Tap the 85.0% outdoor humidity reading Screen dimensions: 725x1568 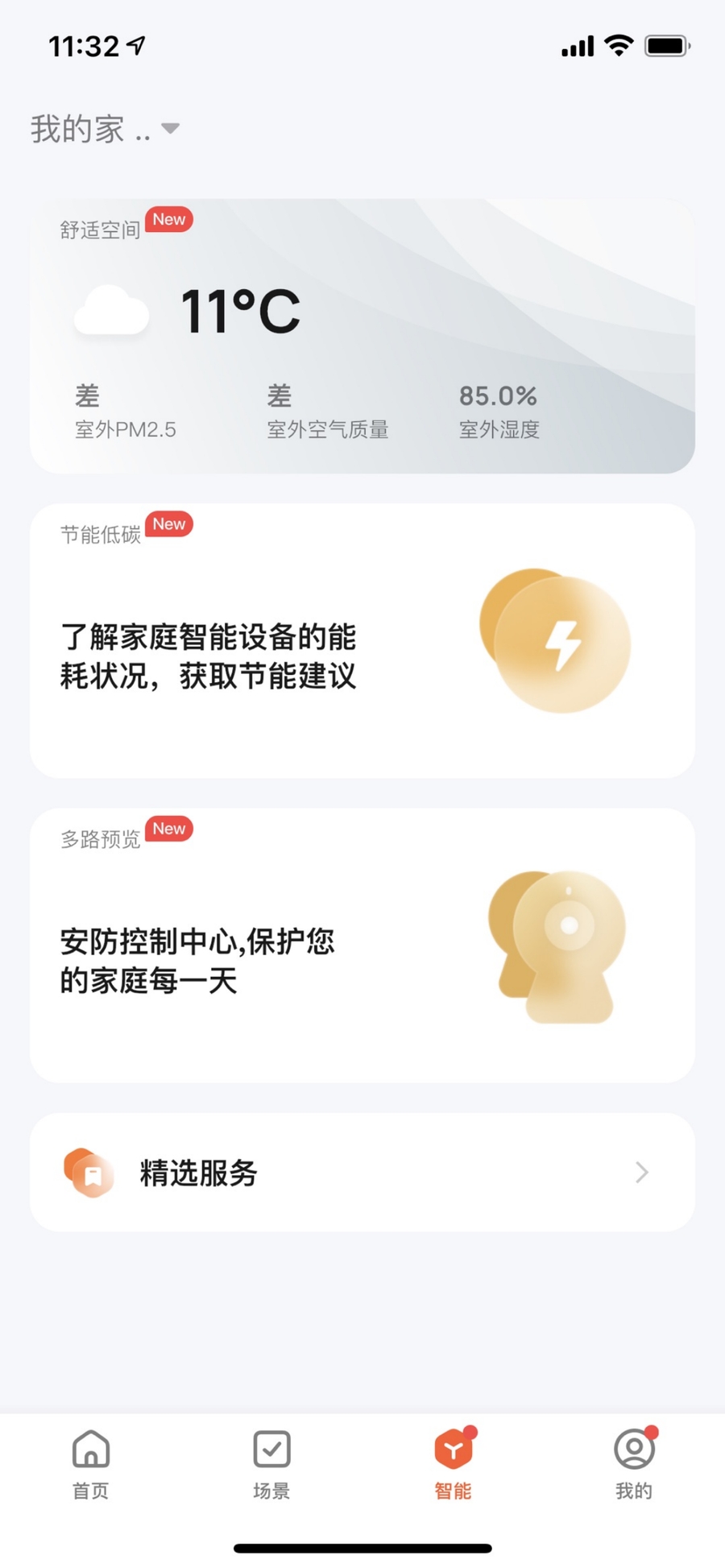pos(498,396)
